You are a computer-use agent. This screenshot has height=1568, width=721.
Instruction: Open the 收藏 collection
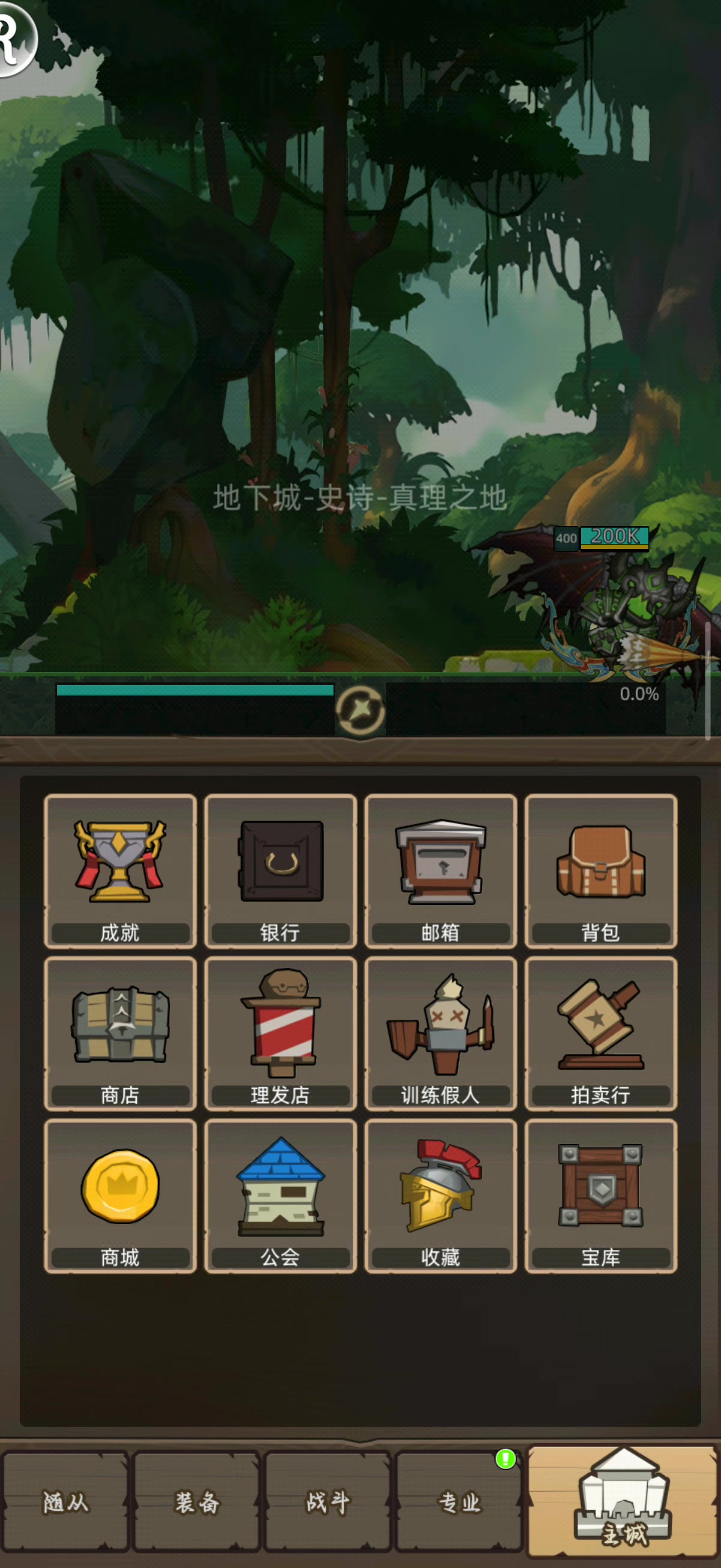tap(440, 1195)
